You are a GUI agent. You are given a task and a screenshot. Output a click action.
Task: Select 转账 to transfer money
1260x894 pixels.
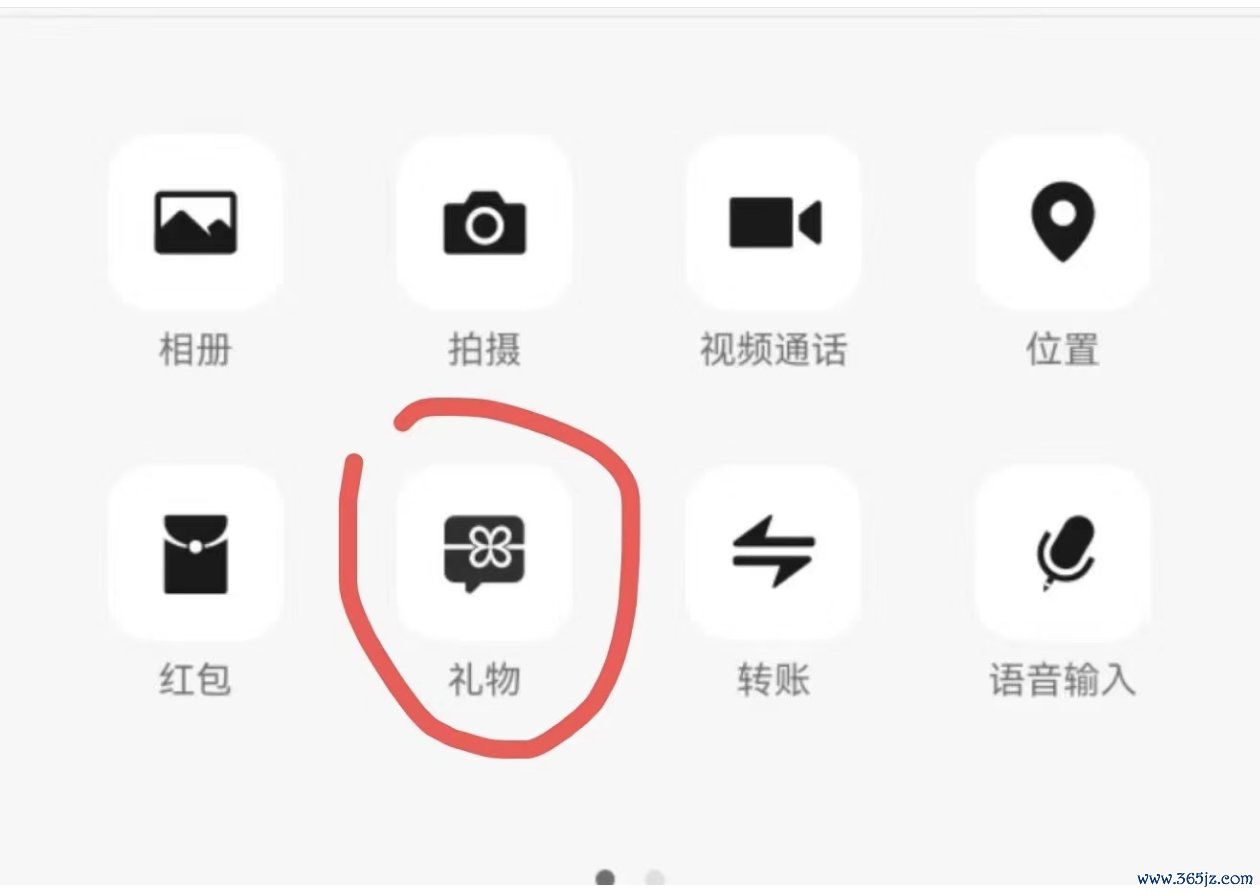(x=773, y=552)
